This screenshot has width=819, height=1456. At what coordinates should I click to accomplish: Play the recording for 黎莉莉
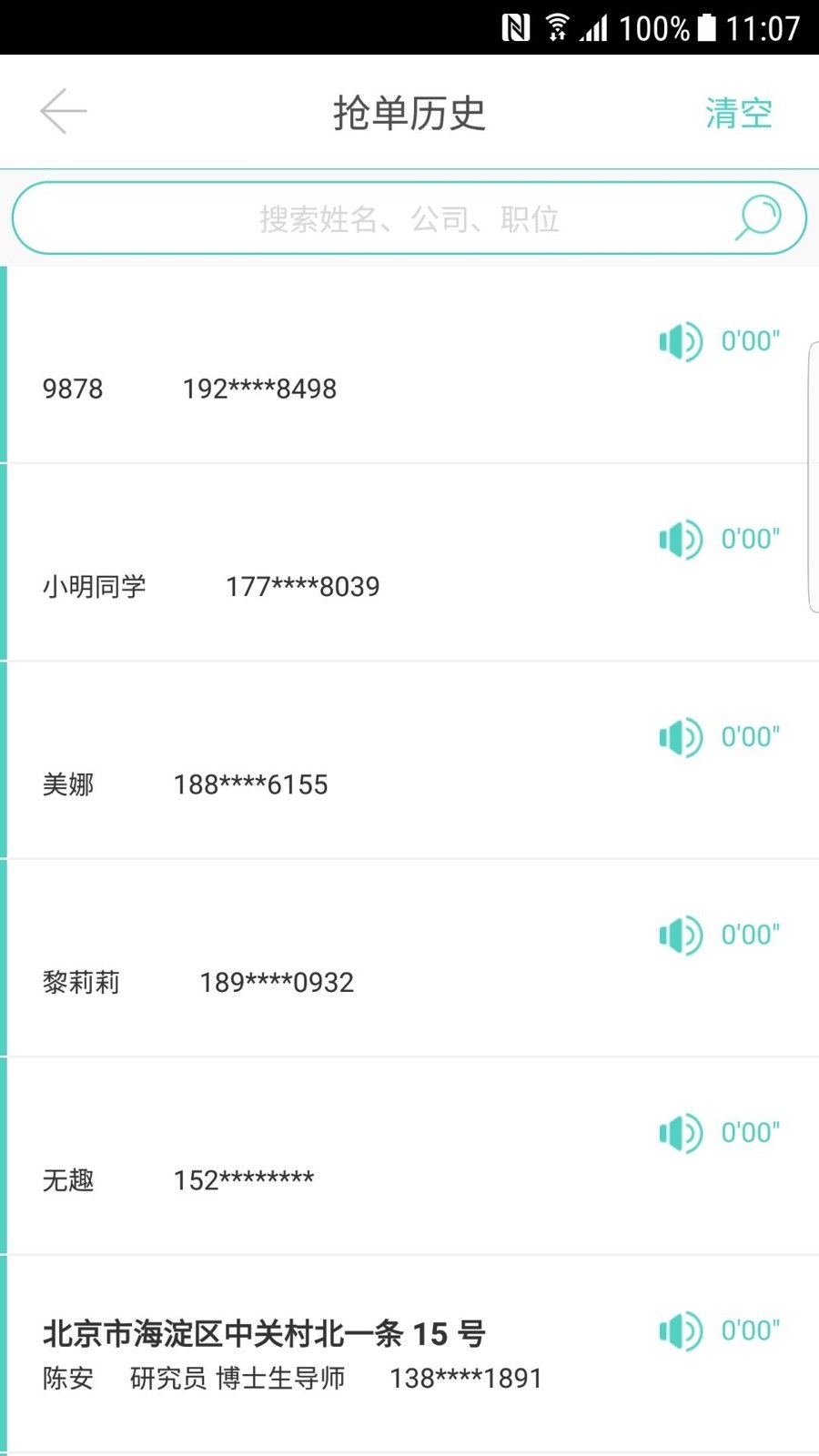coord(680,935)
